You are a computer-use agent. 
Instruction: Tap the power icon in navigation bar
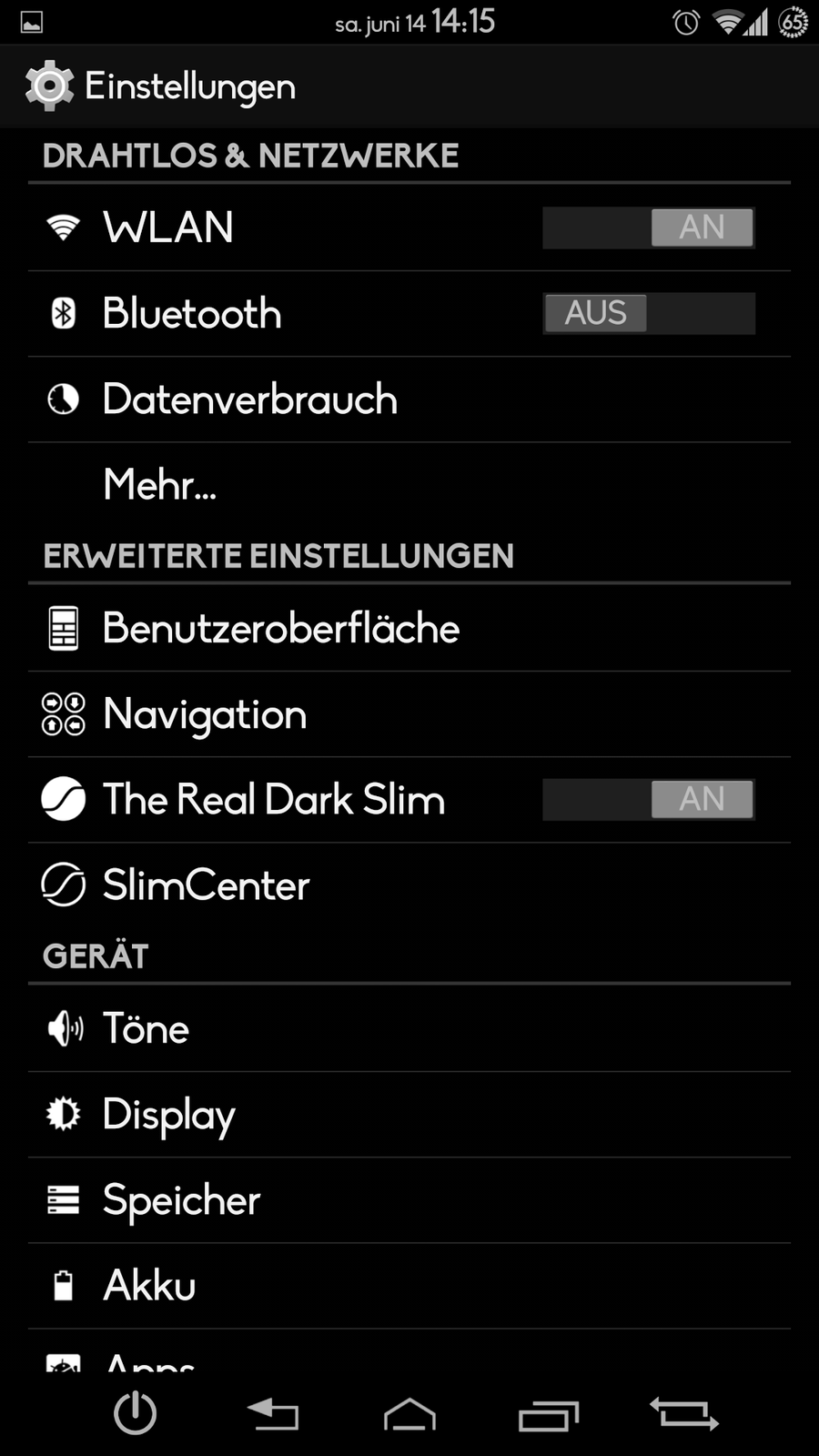[135, 1413]
